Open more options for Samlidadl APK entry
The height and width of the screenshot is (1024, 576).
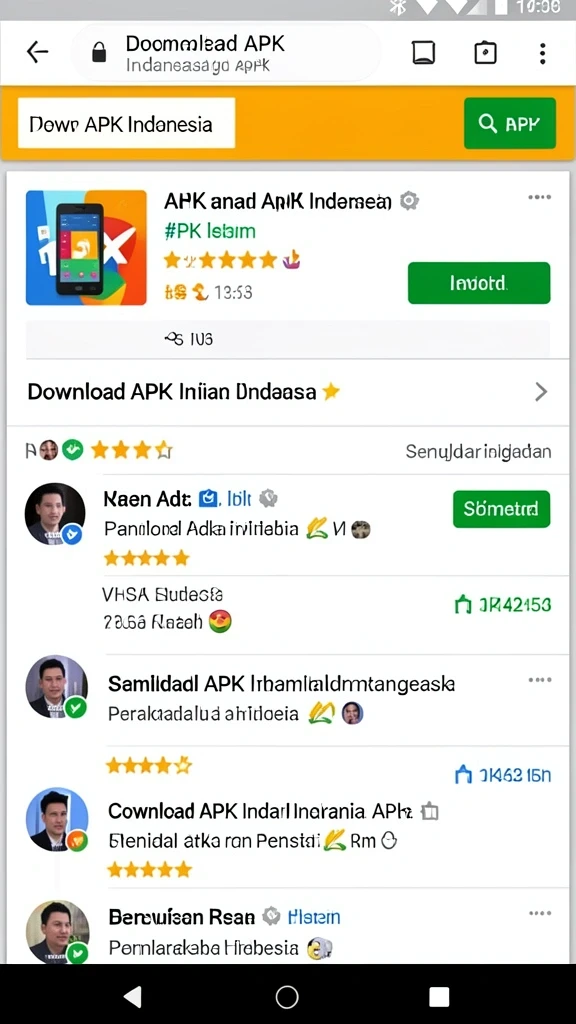coord(539,680)
